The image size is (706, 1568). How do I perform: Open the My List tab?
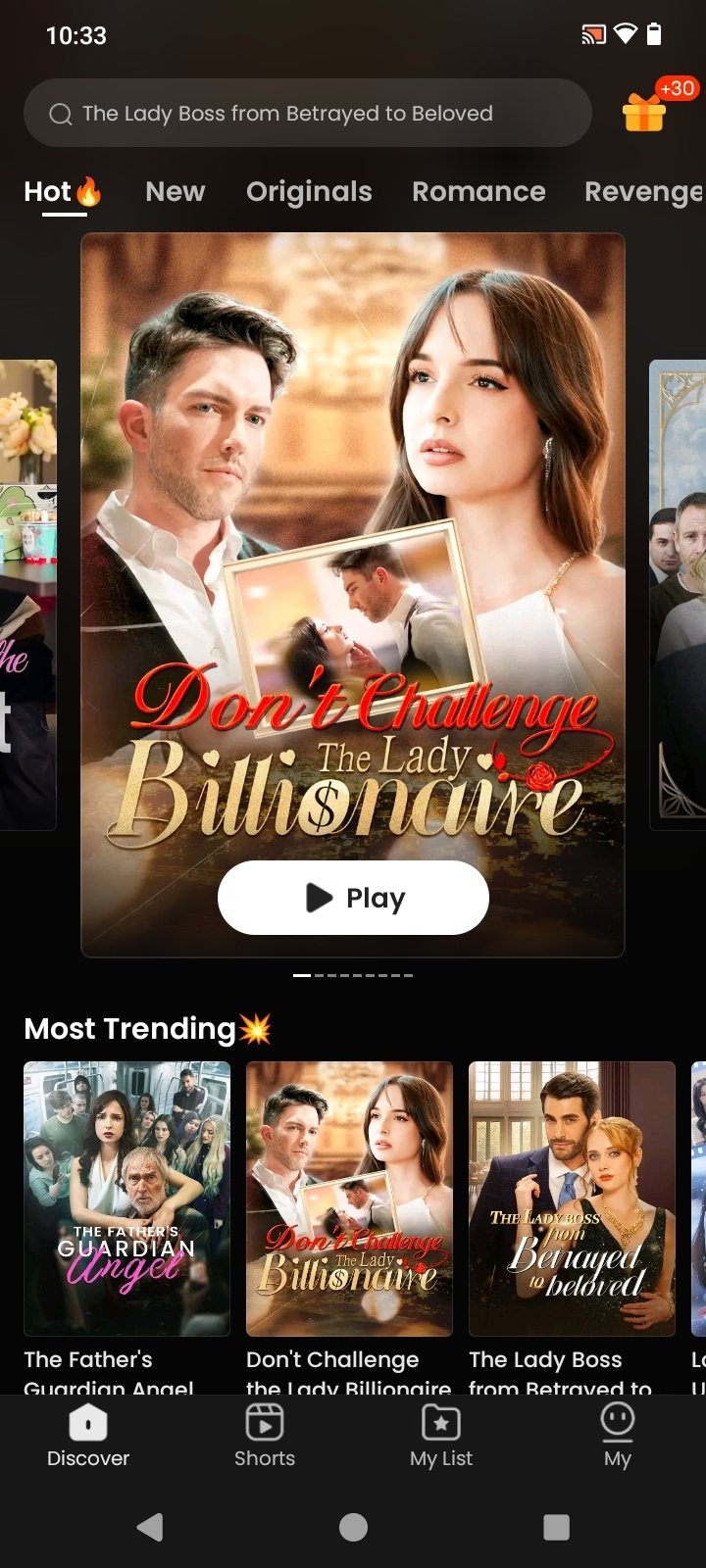441,1437
